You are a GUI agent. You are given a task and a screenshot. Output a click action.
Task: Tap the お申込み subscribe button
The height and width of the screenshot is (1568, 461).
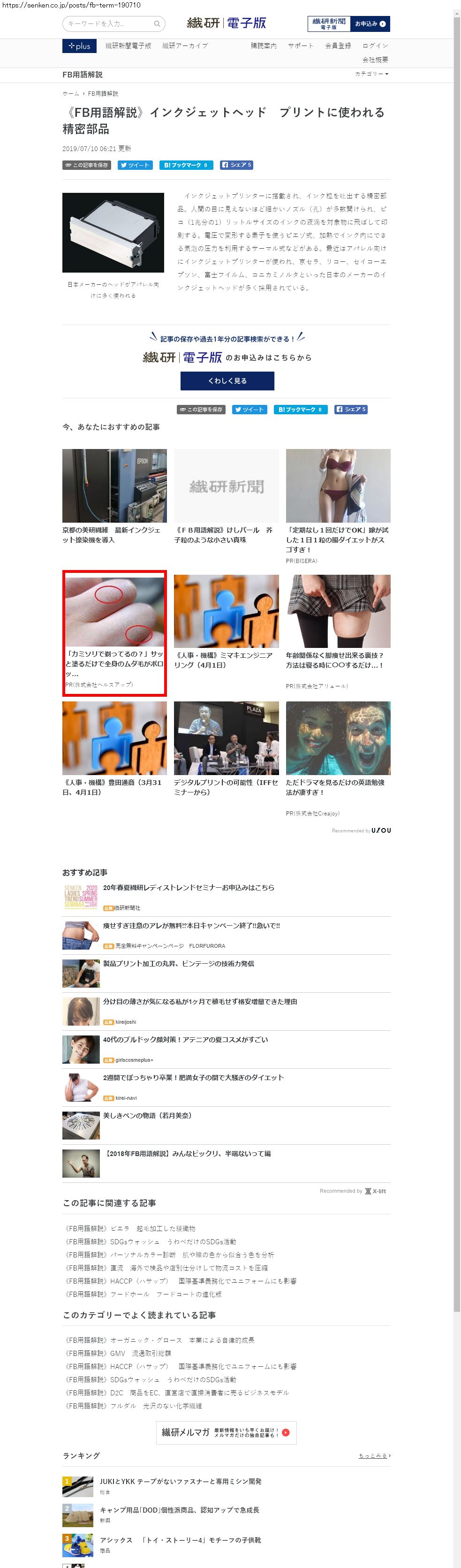click(x=370, y=24)
